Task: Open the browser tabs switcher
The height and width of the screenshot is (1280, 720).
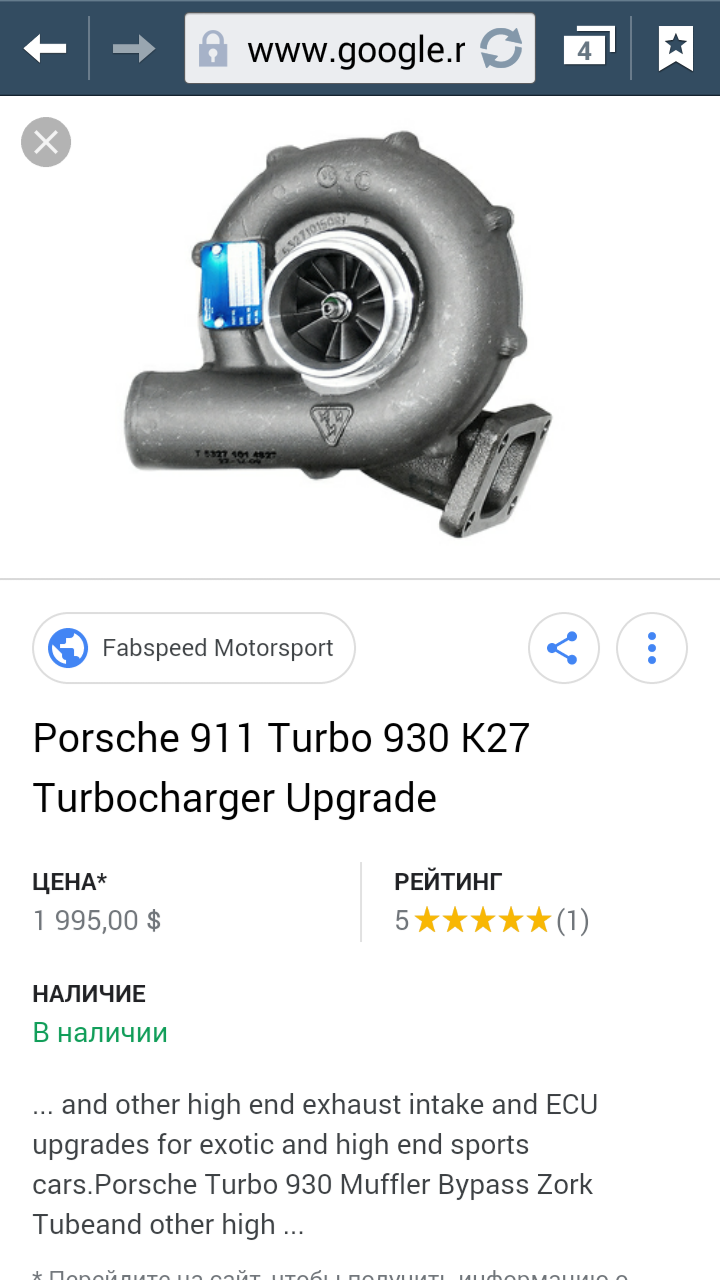Action: 587,47
